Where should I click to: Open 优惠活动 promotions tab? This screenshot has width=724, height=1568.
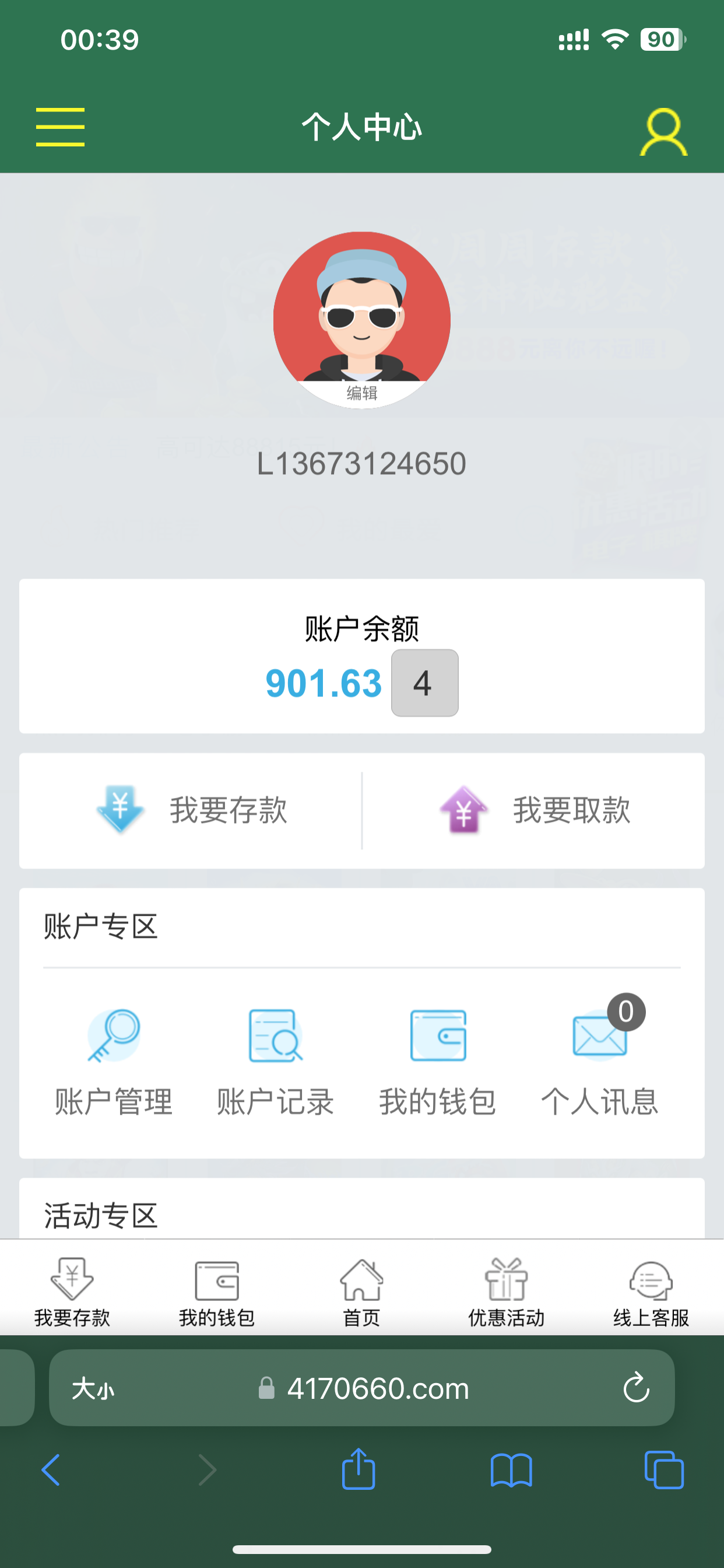[x=506, y=1290]
